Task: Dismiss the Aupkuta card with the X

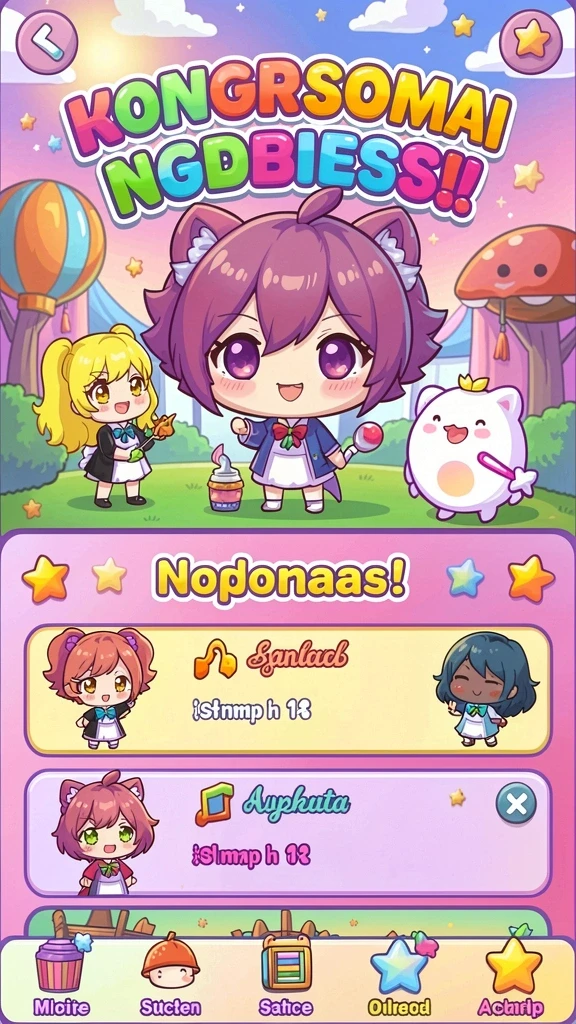Action: pos(516,805)
